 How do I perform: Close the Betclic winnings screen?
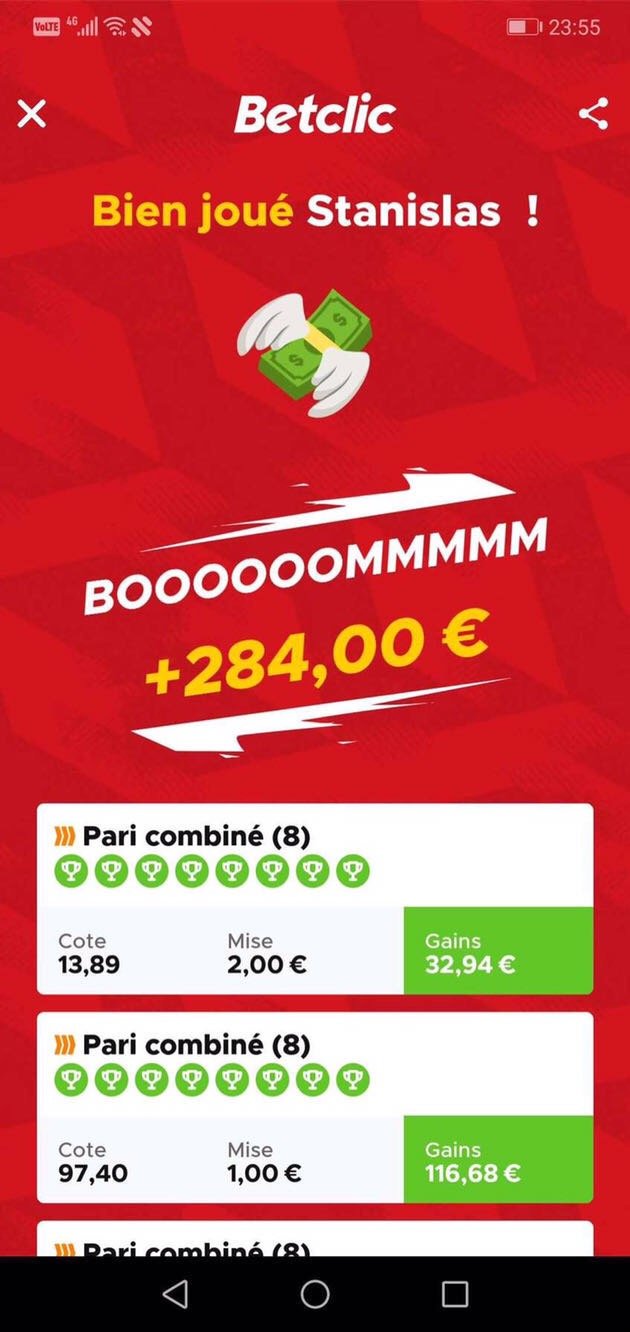[x=32, y=115]
